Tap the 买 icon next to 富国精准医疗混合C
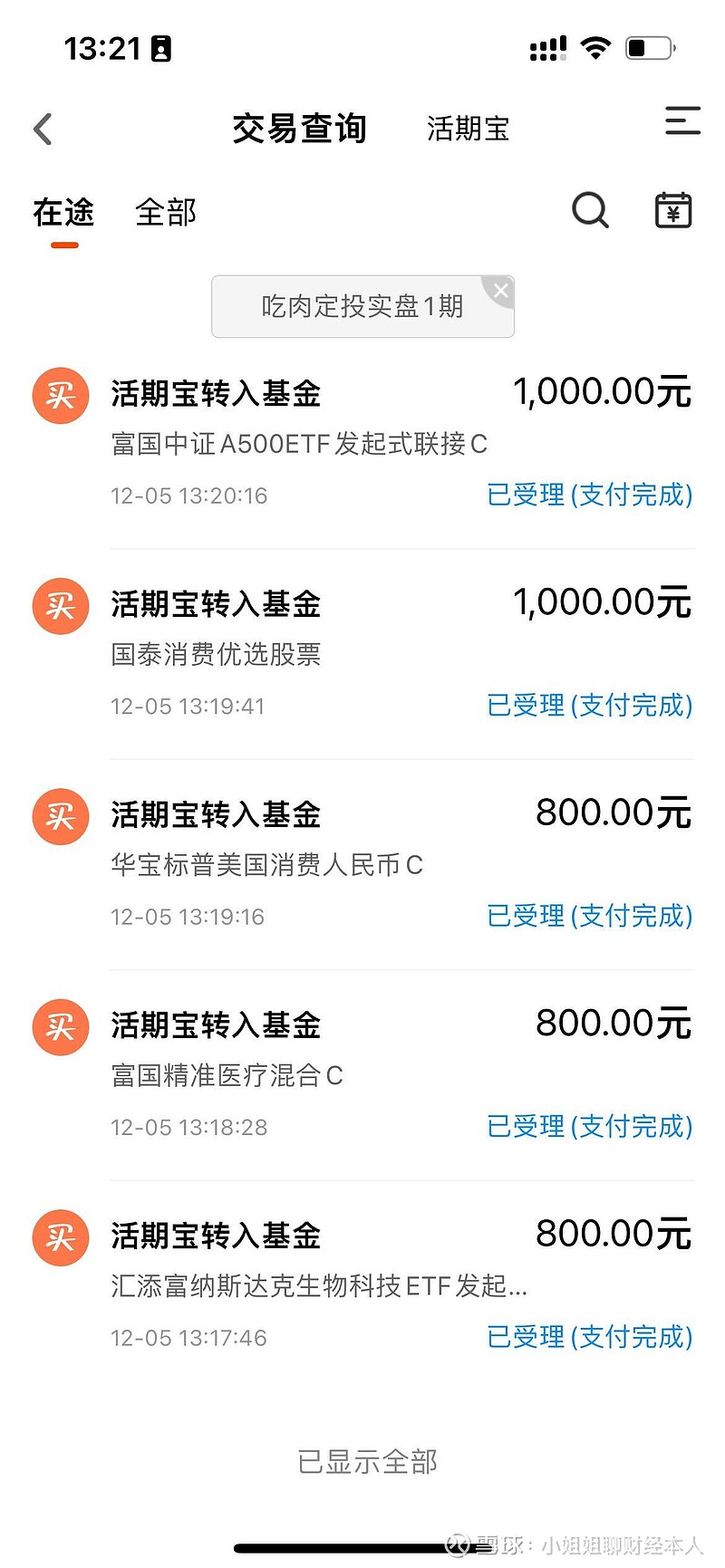 [x=60, y=1027]
